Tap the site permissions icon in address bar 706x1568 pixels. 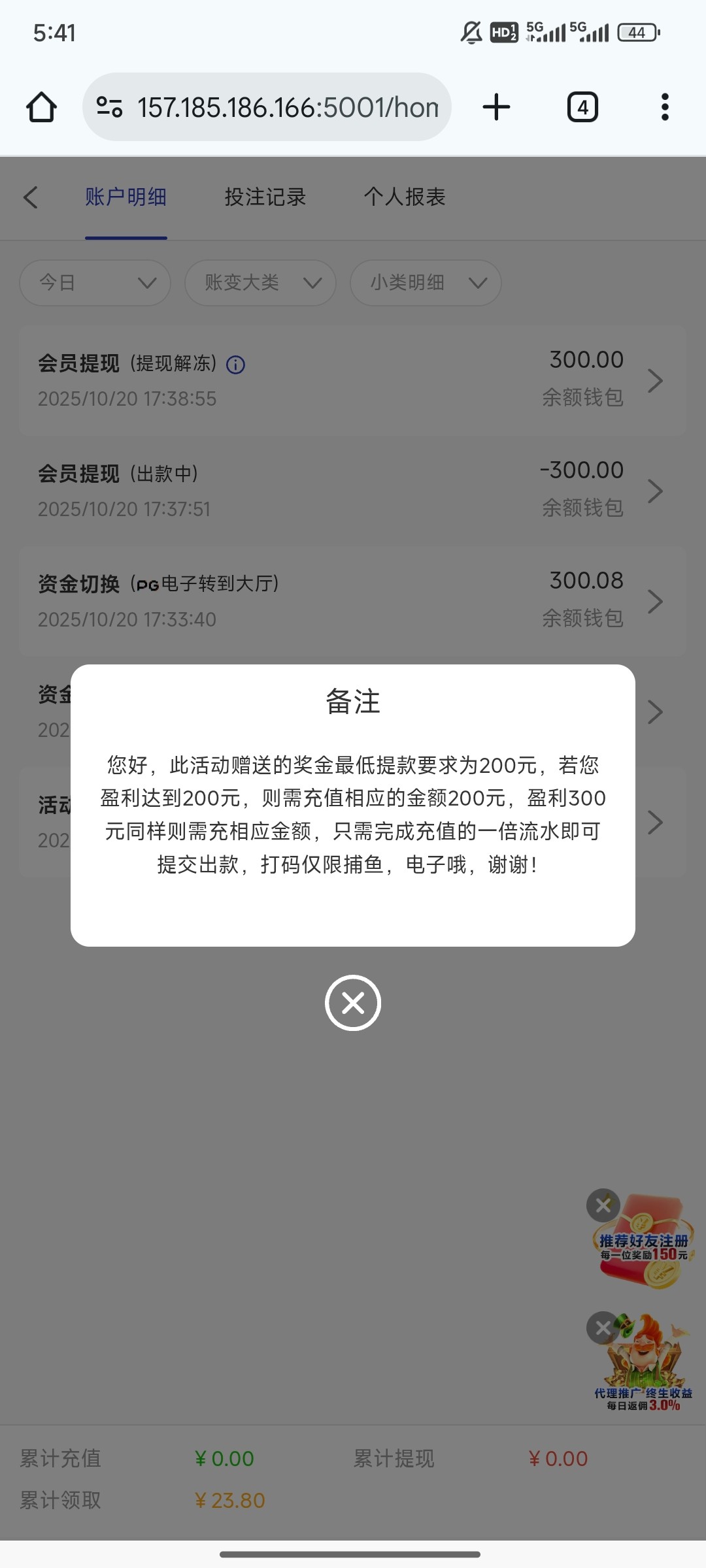click(110, 106)
